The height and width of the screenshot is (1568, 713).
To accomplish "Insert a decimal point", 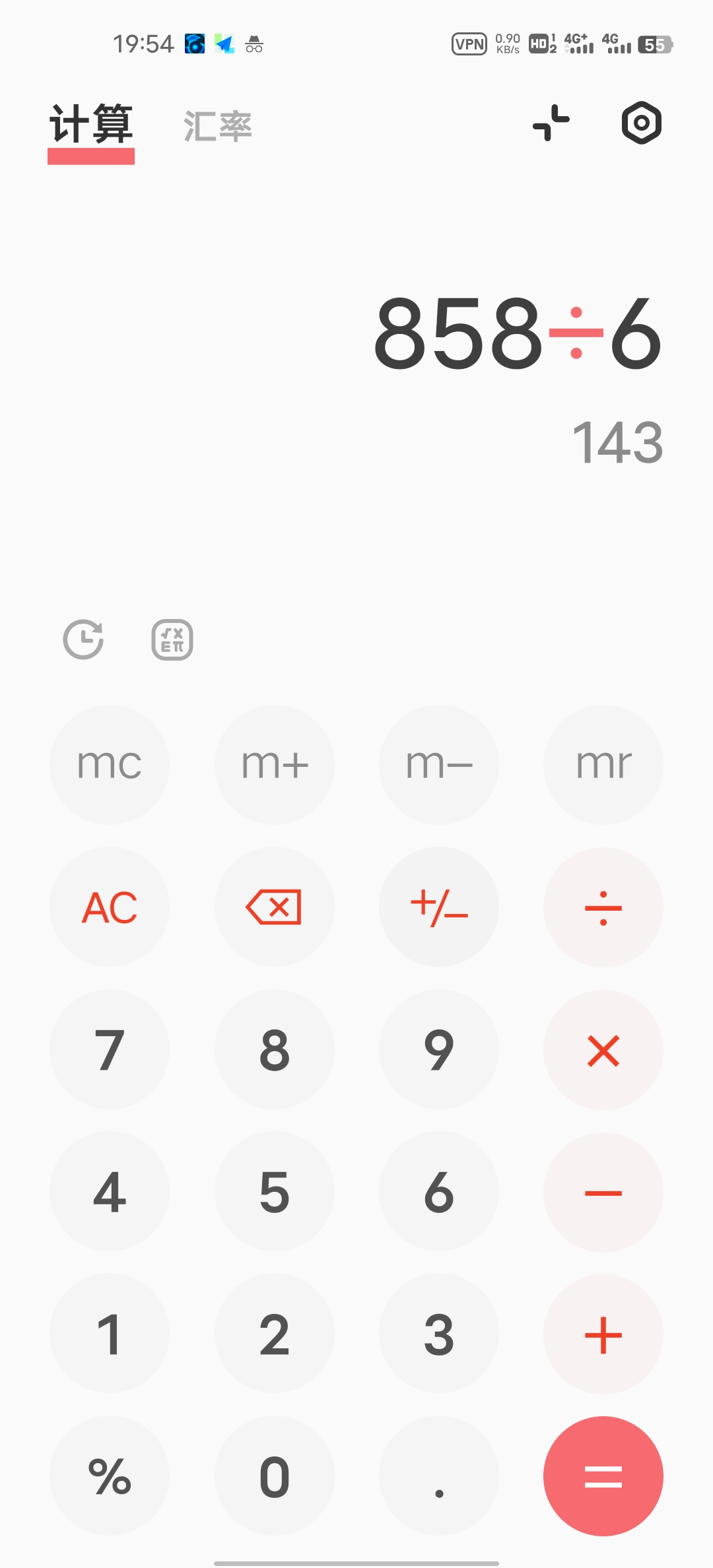I will click(x=439, y=1476).
